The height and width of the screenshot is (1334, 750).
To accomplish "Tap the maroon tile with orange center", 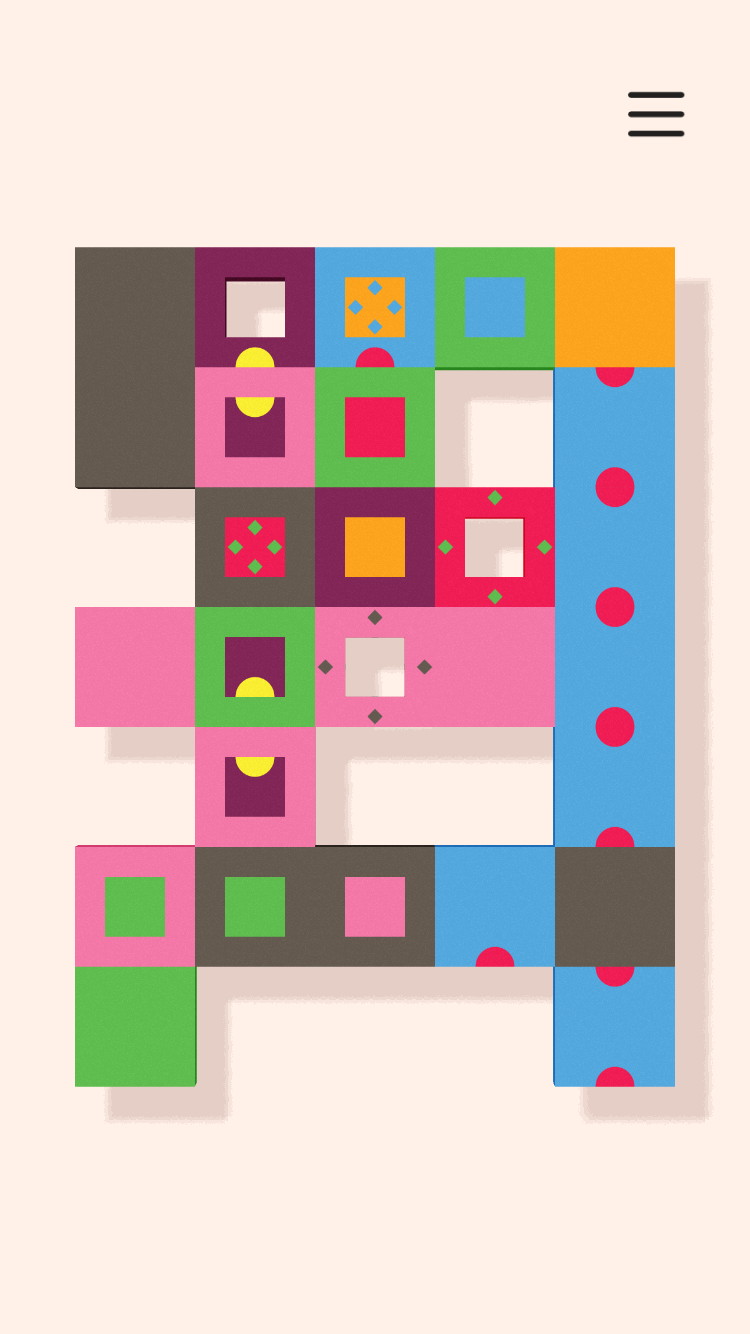I will [375, 547].
